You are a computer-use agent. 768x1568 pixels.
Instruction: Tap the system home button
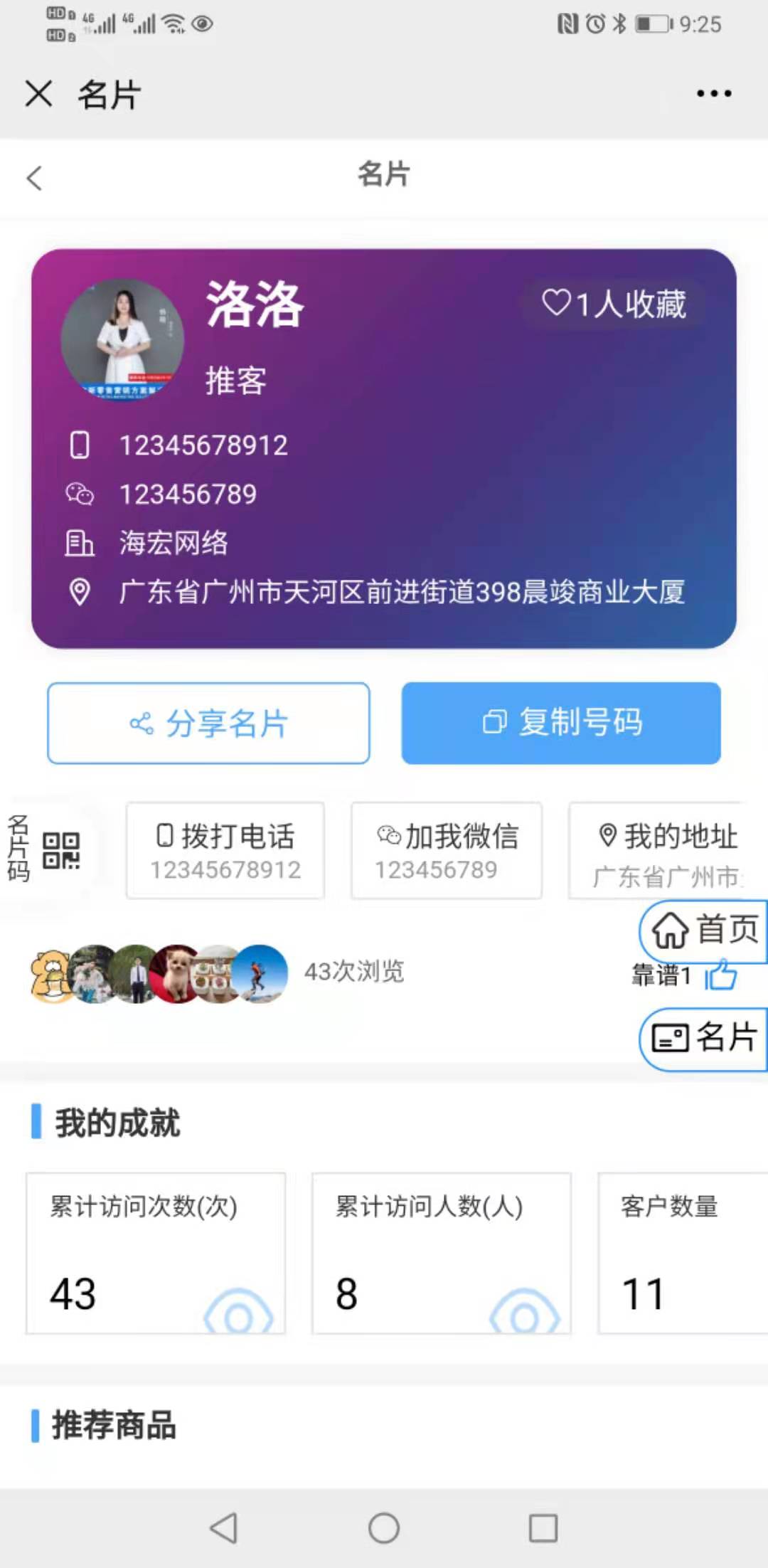(384, 1527)
